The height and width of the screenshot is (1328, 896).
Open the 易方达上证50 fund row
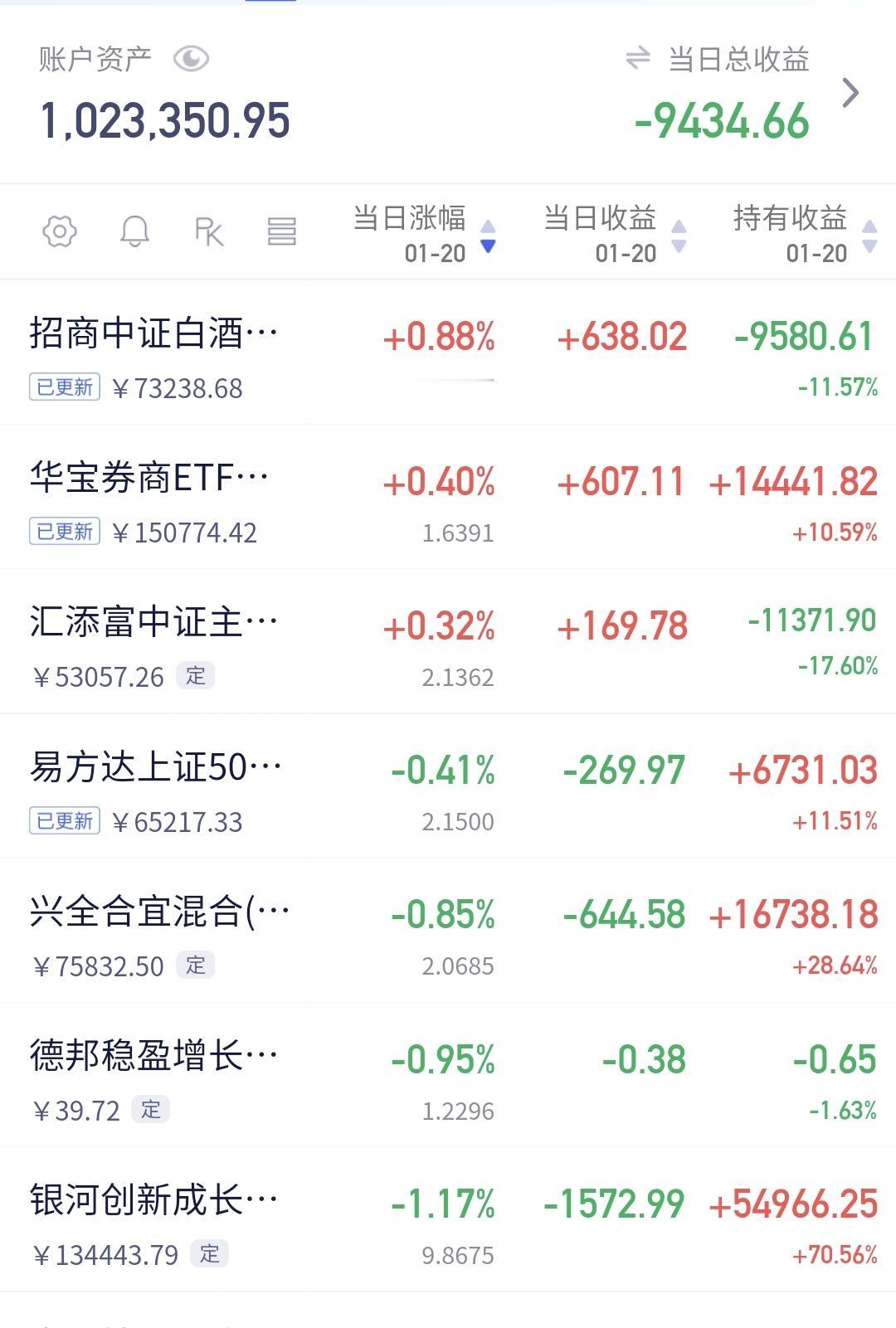click(448, 786)
